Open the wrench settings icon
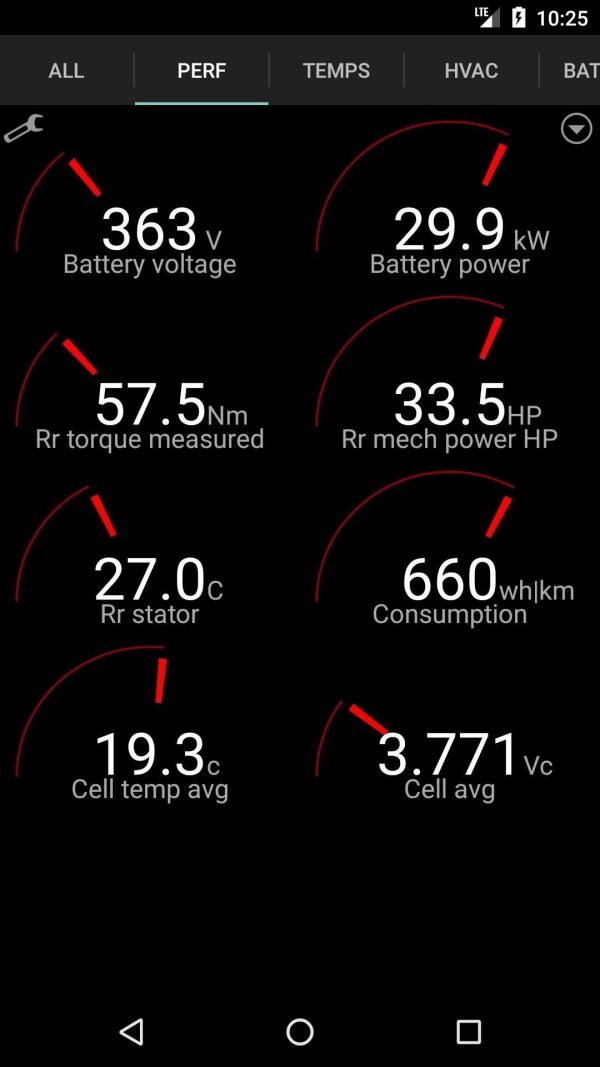The width and height of the screenshot is (600, 1067). pyautogui.click(x=23, y=128)
